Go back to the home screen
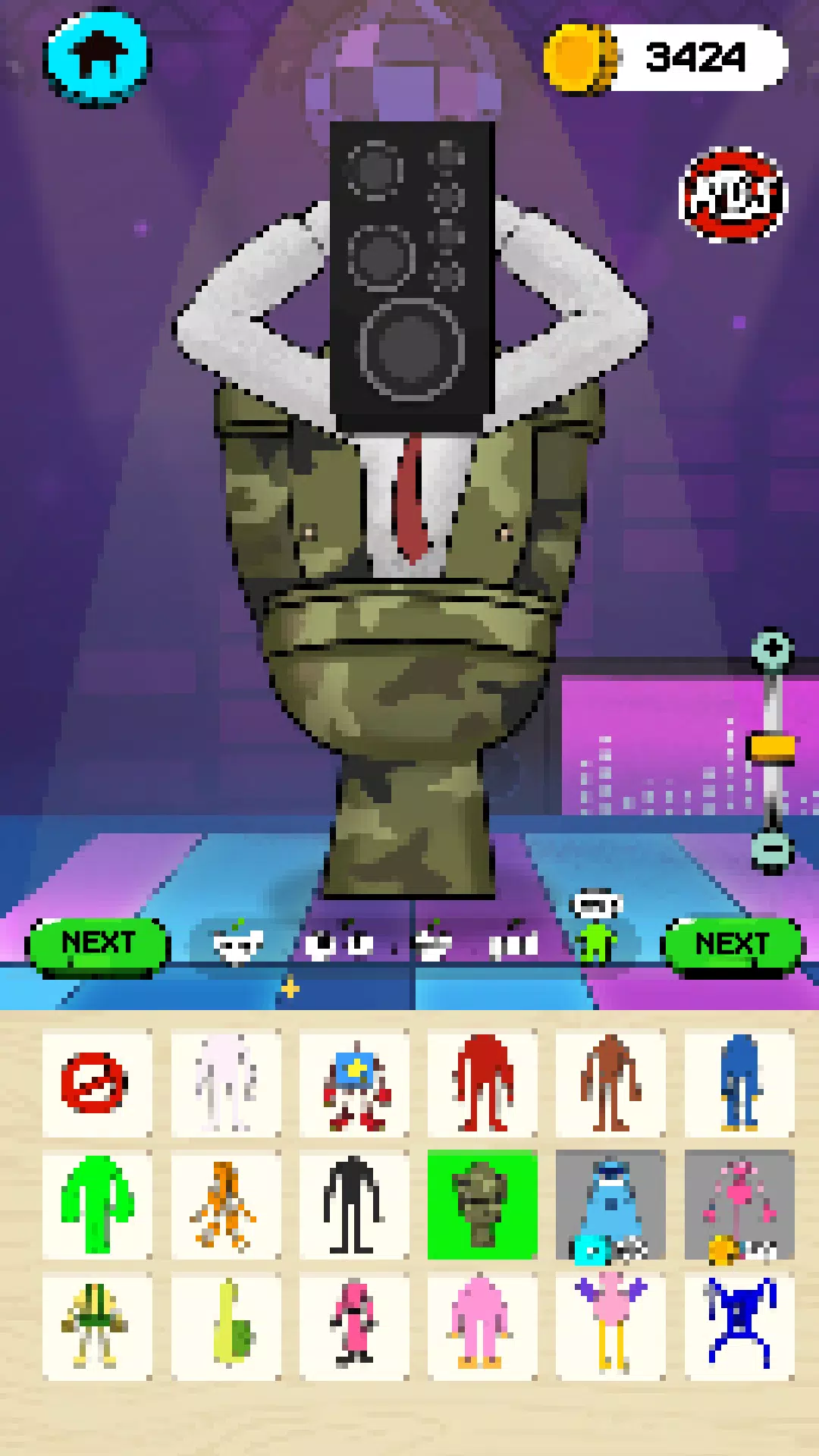The width and height of the screenshot is (819, 1456). pos(98,58)
